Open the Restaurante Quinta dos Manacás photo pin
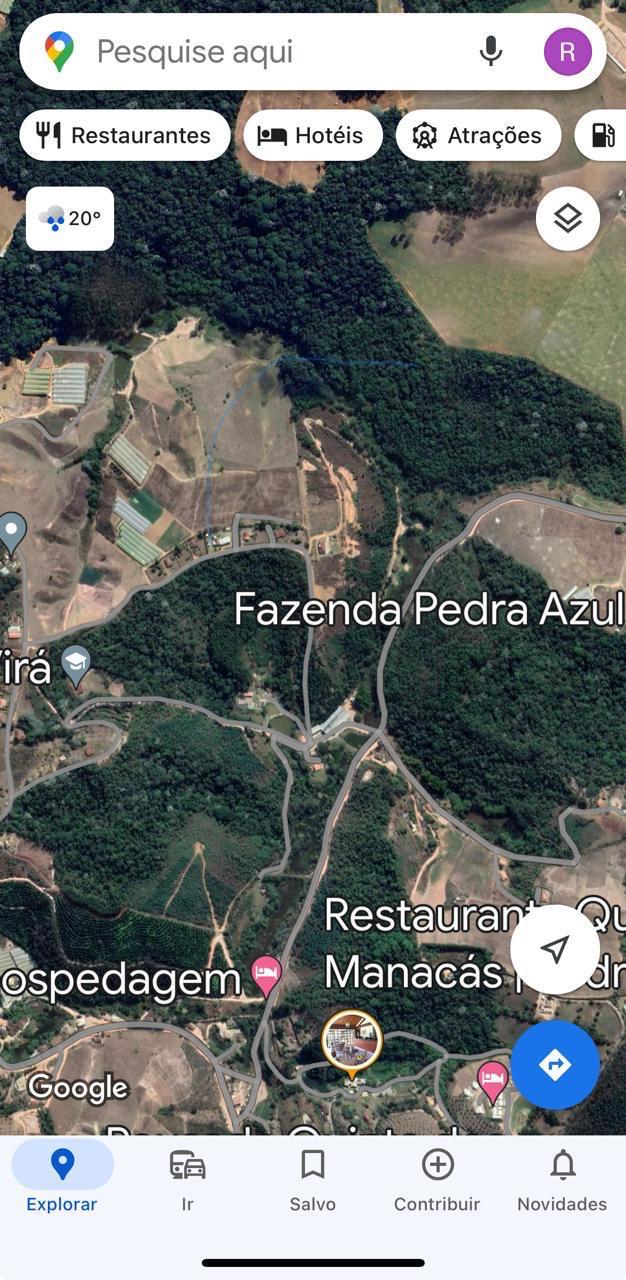This screenshot has width=626, height=1280. point(352,1042)
